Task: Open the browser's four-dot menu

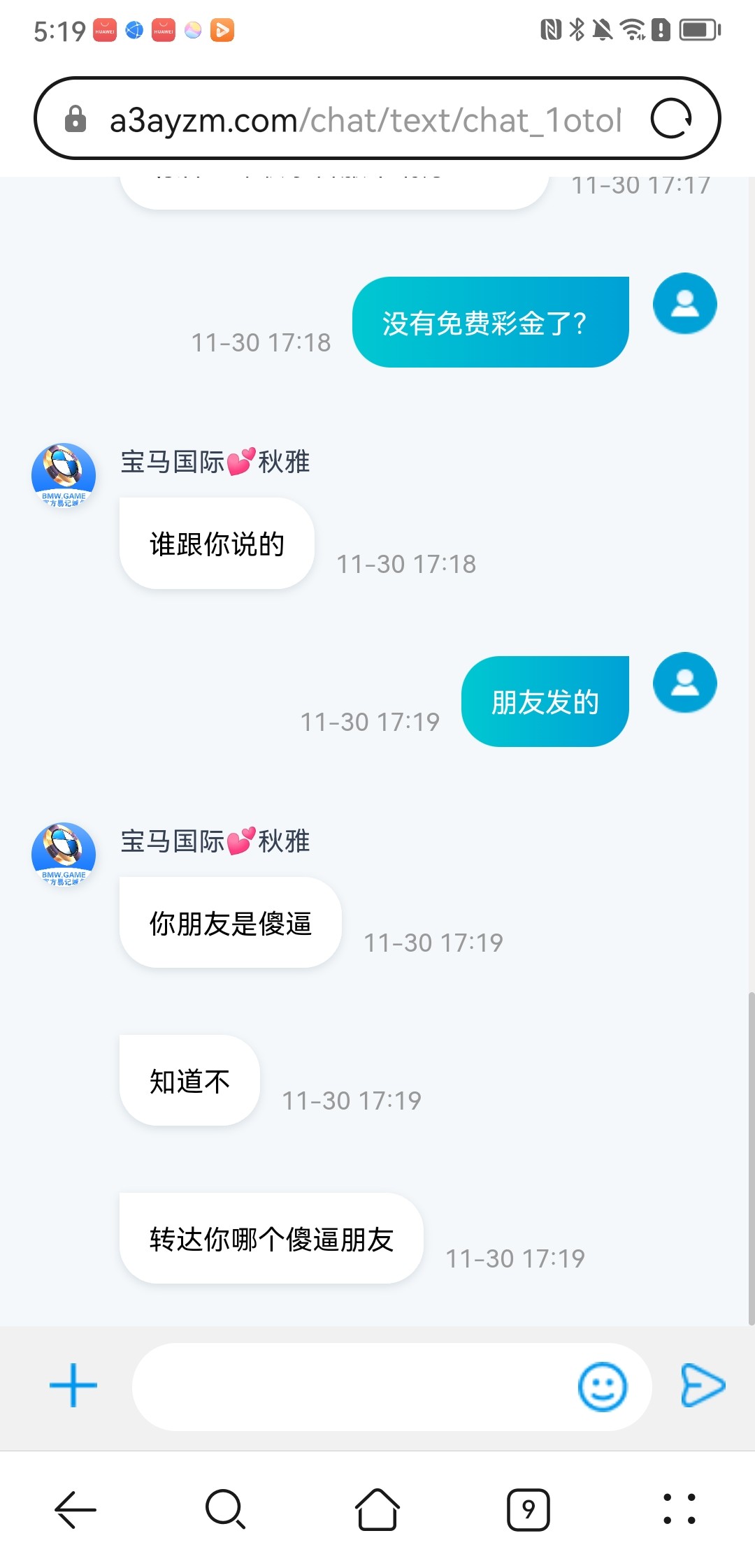Action: [679, 1509]
